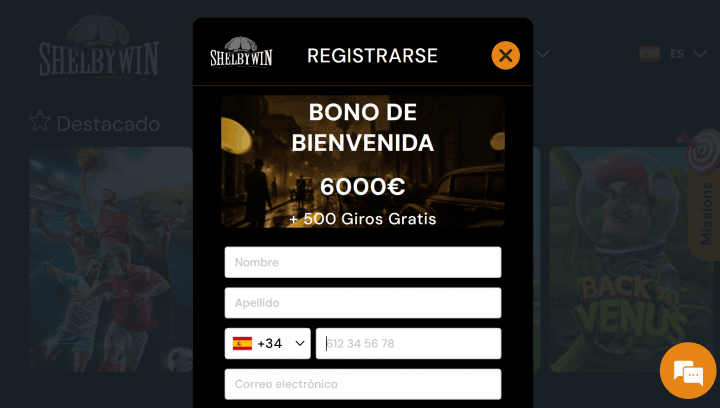Select the Correo electrónico field
This screenshot has width=720, height=408.
click(362, 384)
